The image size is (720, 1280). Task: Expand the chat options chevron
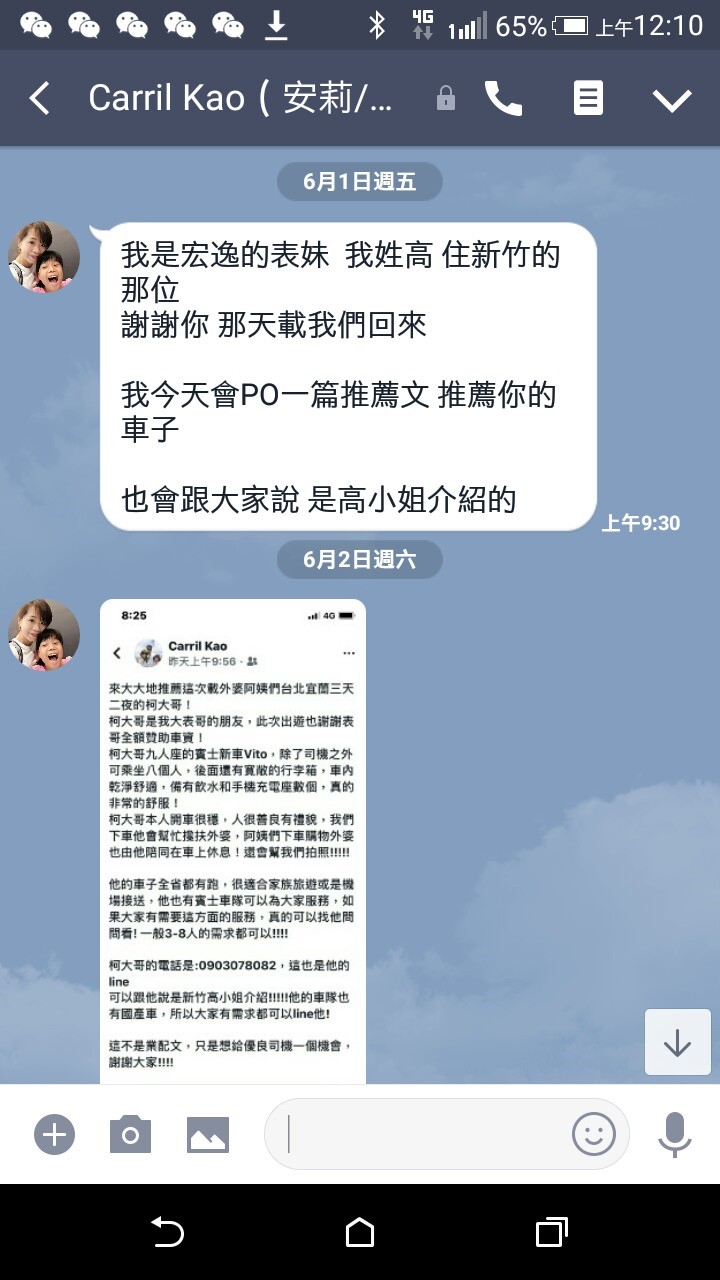pos(672,99)
